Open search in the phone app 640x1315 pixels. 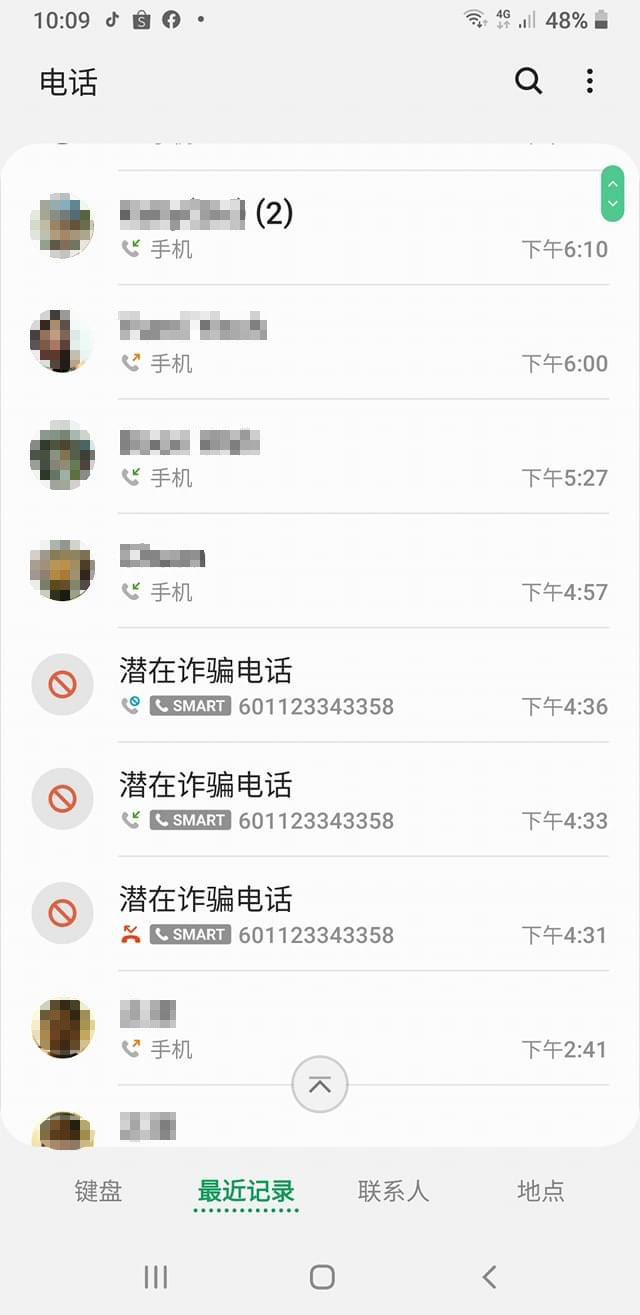click(528, 81)
